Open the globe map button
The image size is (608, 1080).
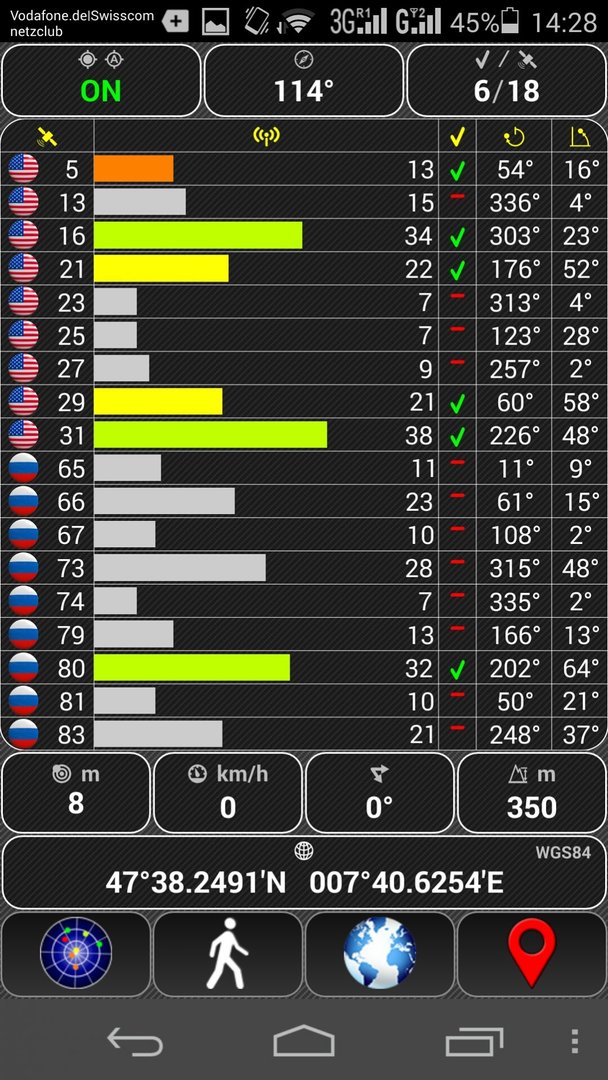click(379, 953)
